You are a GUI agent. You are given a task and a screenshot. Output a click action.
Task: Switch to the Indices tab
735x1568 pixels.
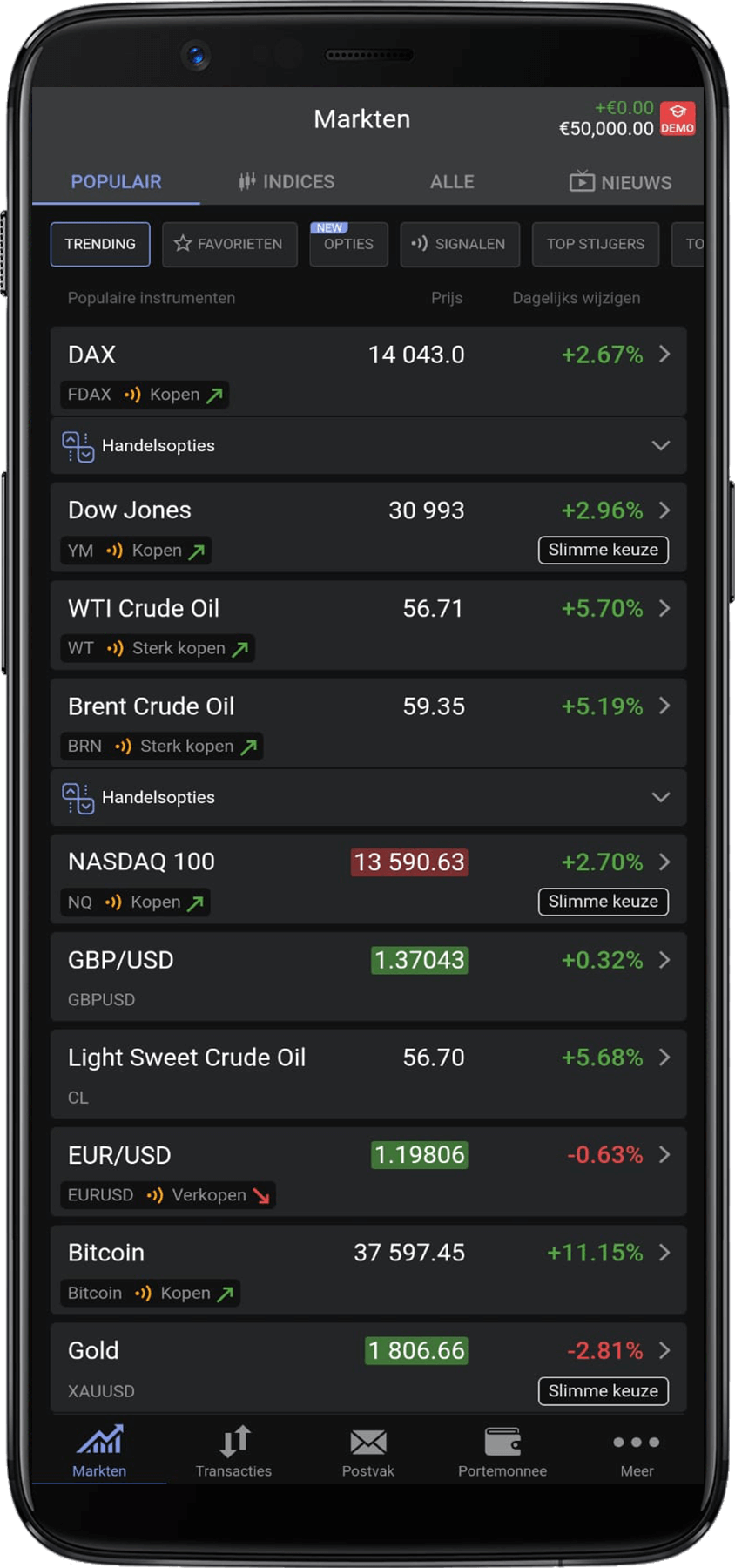[287, 182]
